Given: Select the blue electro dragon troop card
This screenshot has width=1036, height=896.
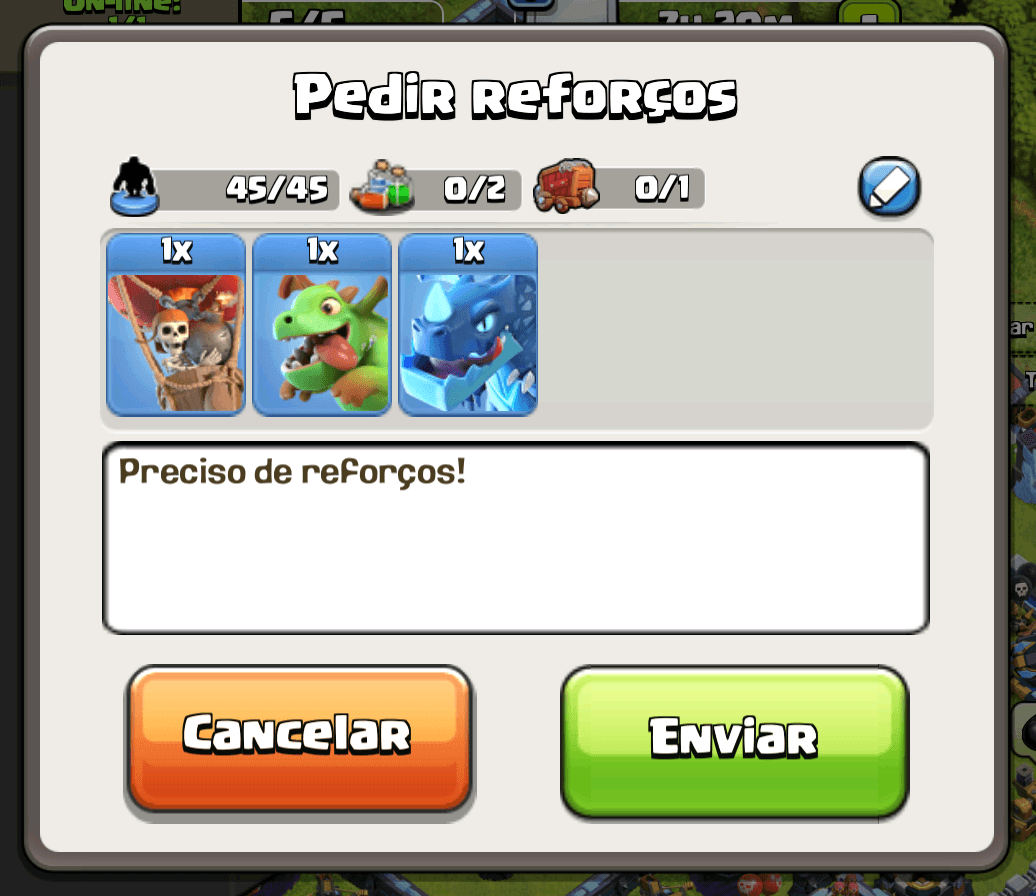Looking at the screenshot, I should (468, 327).
